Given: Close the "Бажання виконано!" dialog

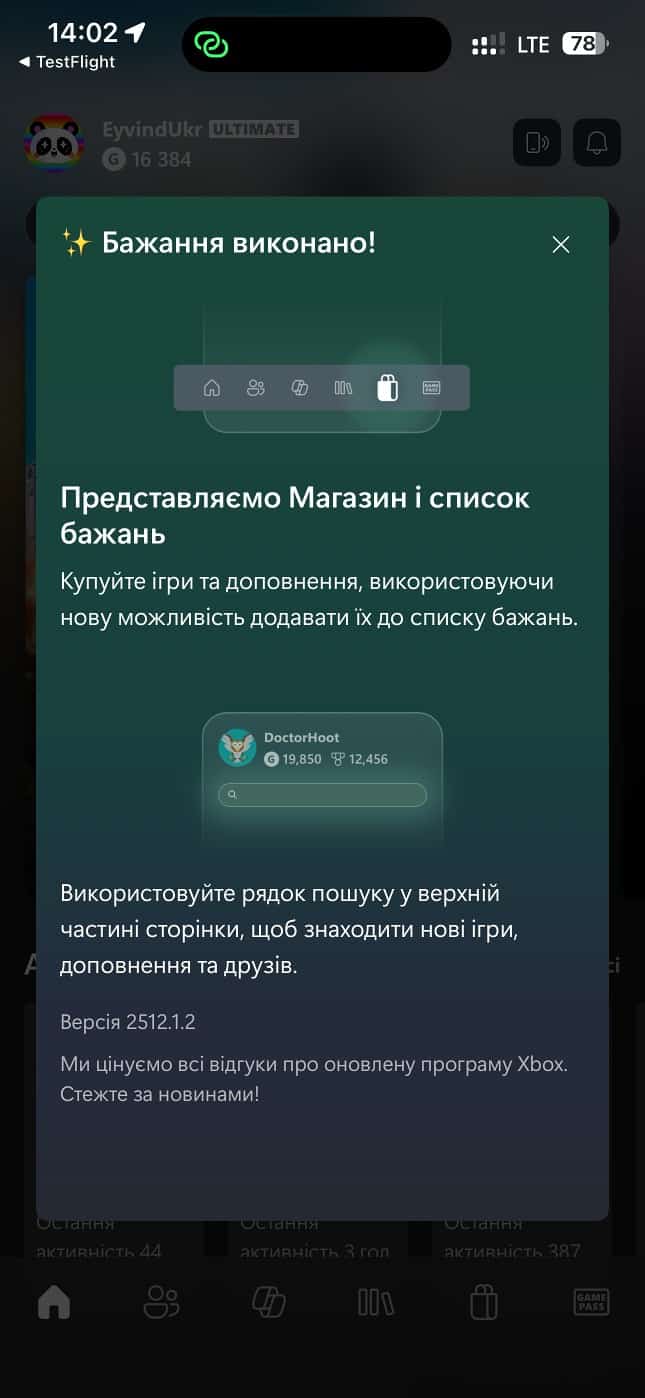Looking at the screenshot, I should pyautogui.click(x=561, y=245).
